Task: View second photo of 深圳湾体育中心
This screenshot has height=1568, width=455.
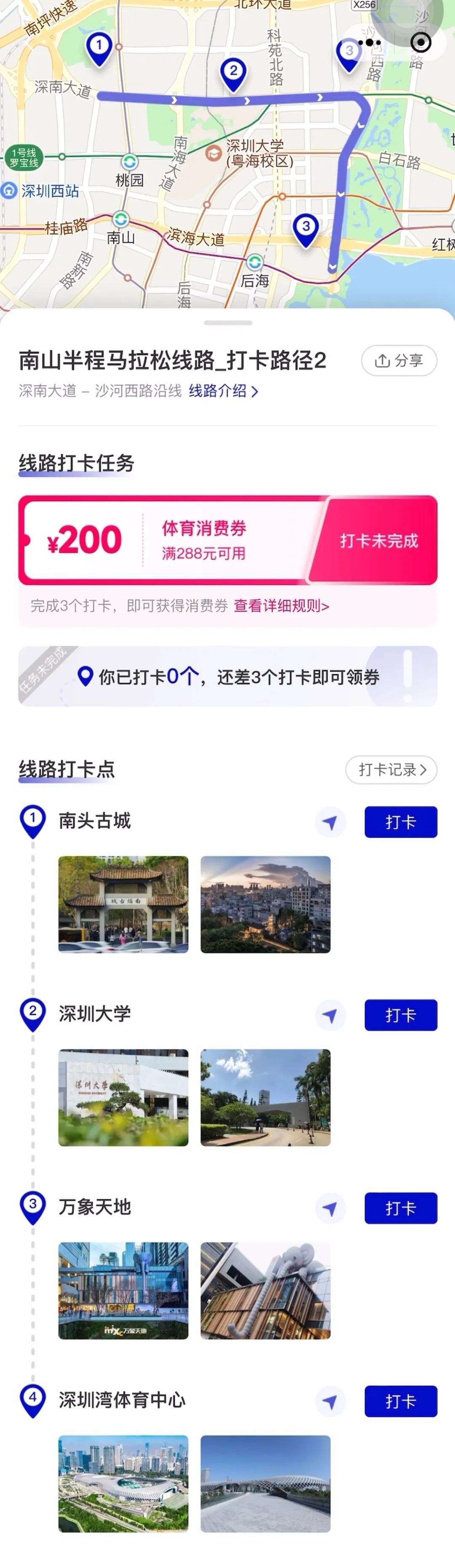Action: [265, 1483]
